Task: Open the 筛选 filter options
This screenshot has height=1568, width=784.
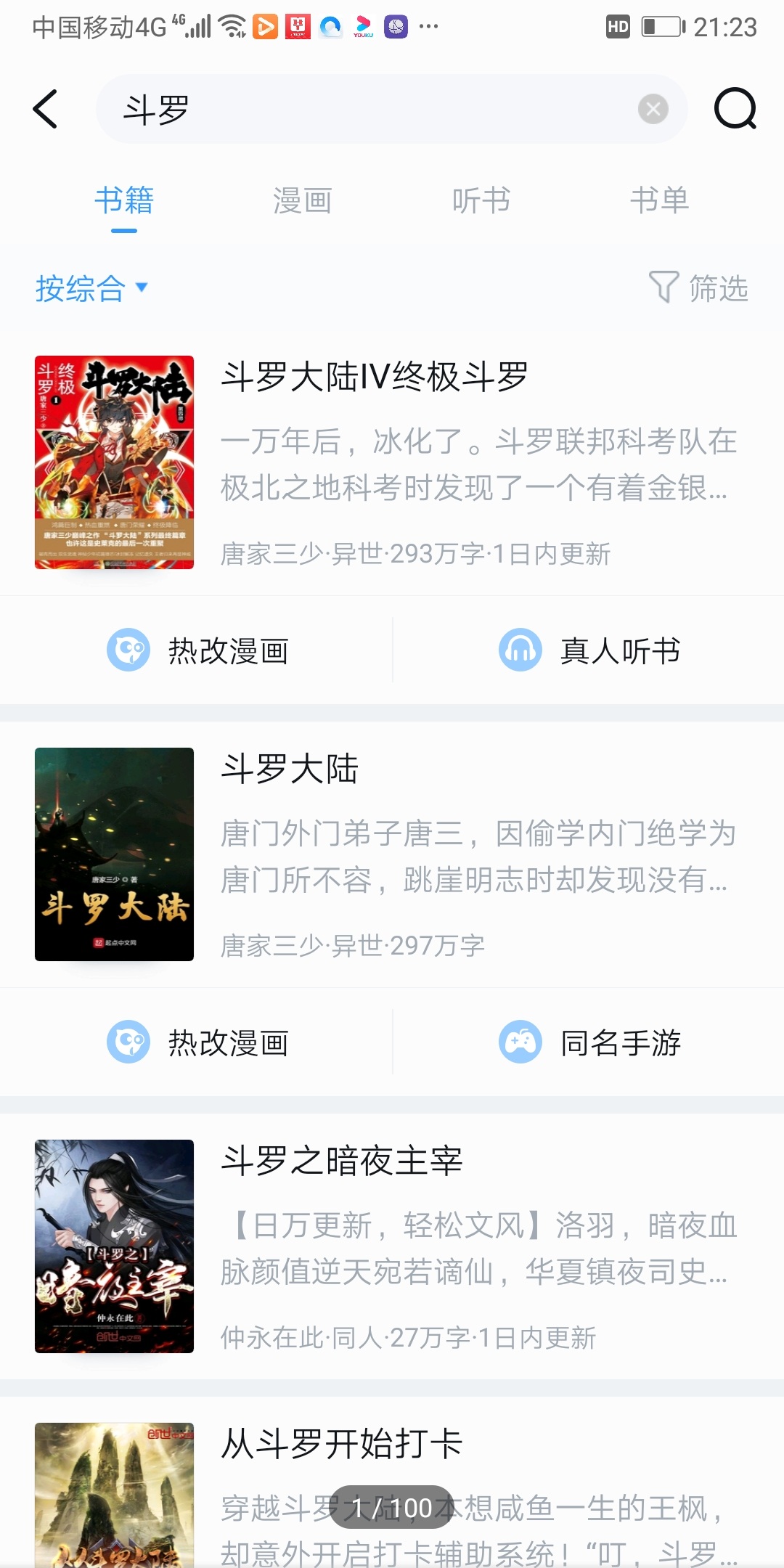Action: tap(698, 288)
